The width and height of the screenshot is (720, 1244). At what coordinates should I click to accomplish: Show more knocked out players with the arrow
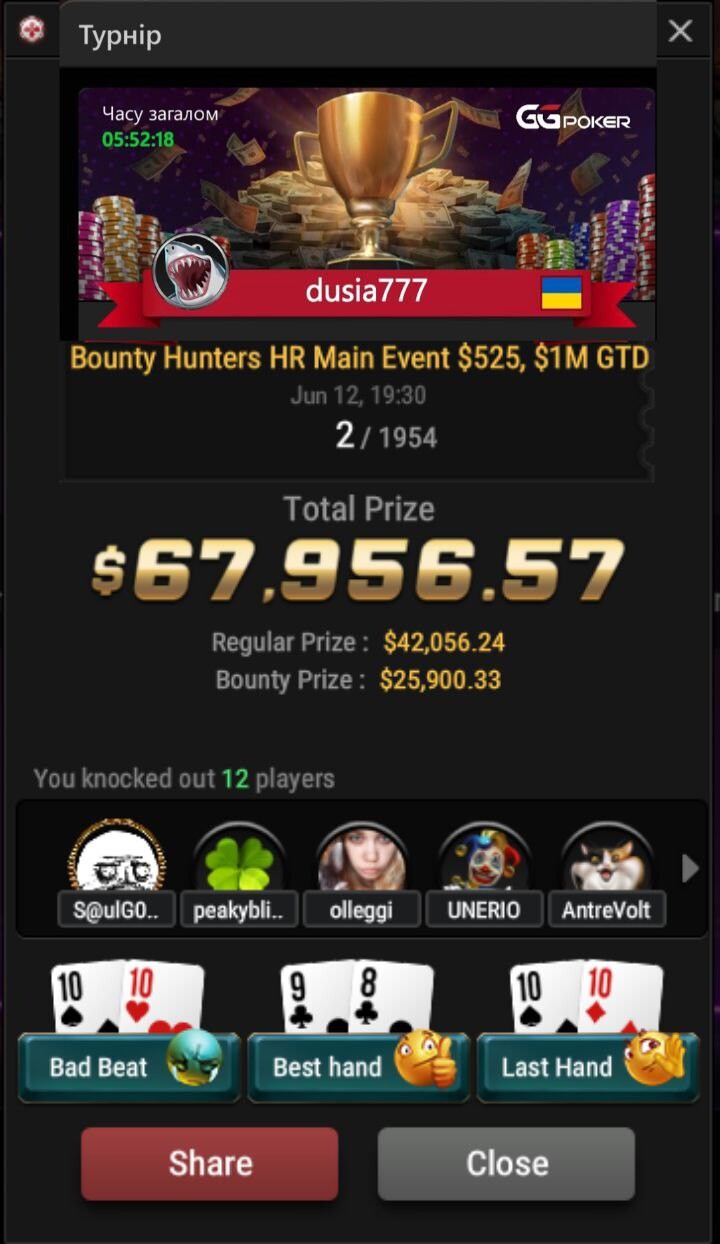(x=689, y=868)
